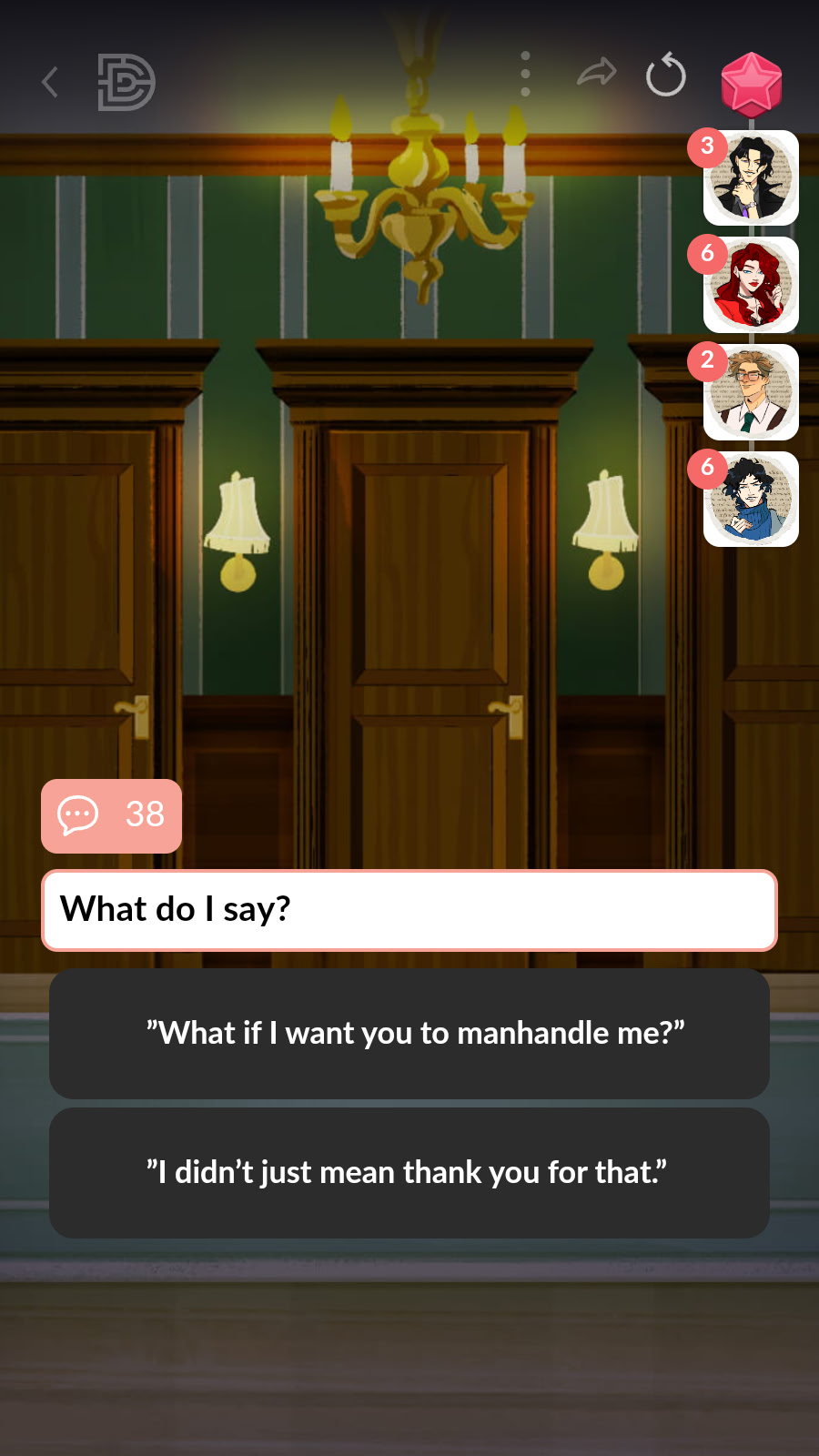The image size is (819, 1456).
Task: Restart the scene with the reload icon
Action: [665, 75]
